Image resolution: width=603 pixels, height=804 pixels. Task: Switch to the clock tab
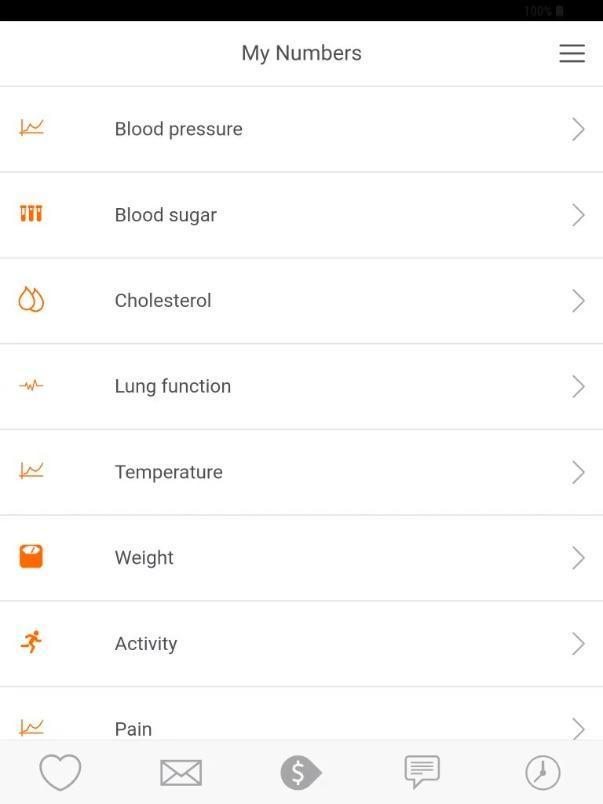[543, 772]
